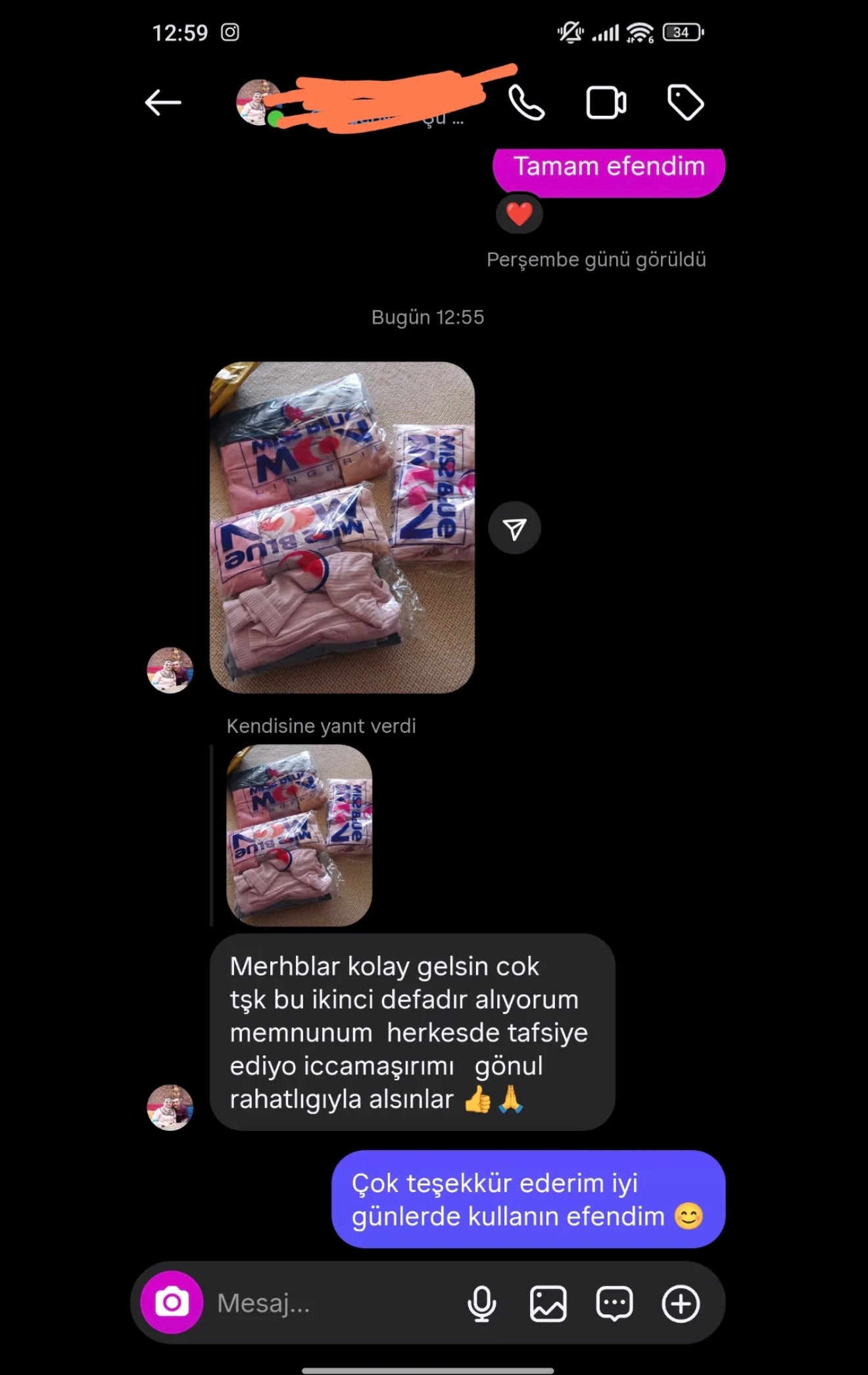Pick a photo from the gallery

point(548,1303)
